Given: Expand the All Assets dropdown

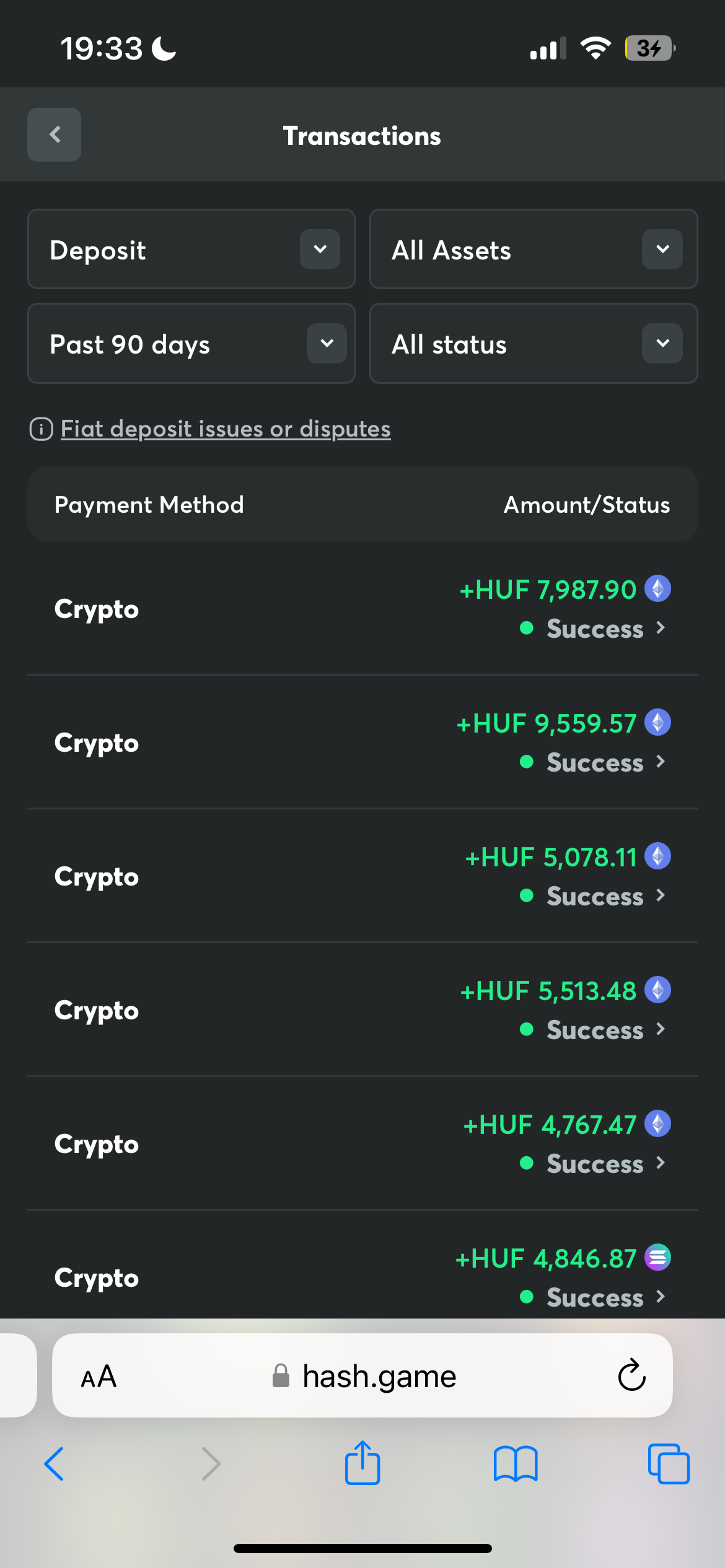Looking at the screenshot, I should pos(534,249).
